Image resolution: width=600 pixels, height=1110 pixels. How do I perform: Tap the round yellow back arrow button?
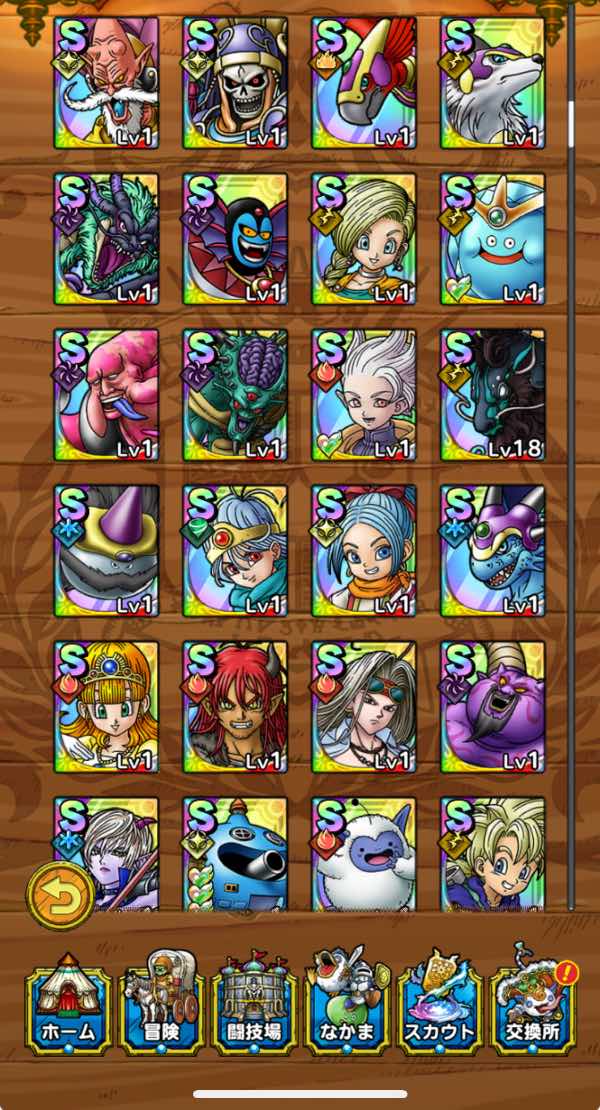coord(60,895)
